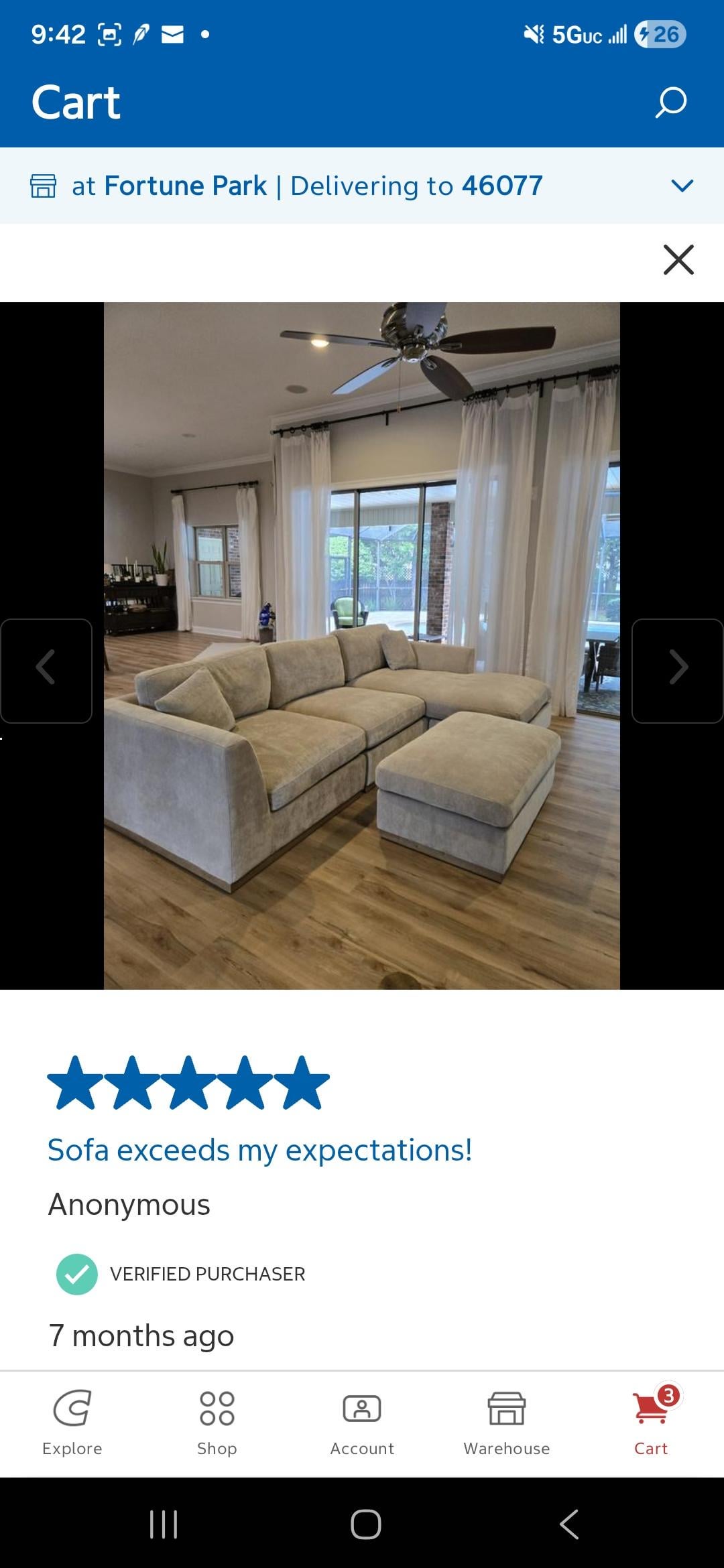Open the recent apps view
Viewport: 724px width, 1568px height.
164,1524
